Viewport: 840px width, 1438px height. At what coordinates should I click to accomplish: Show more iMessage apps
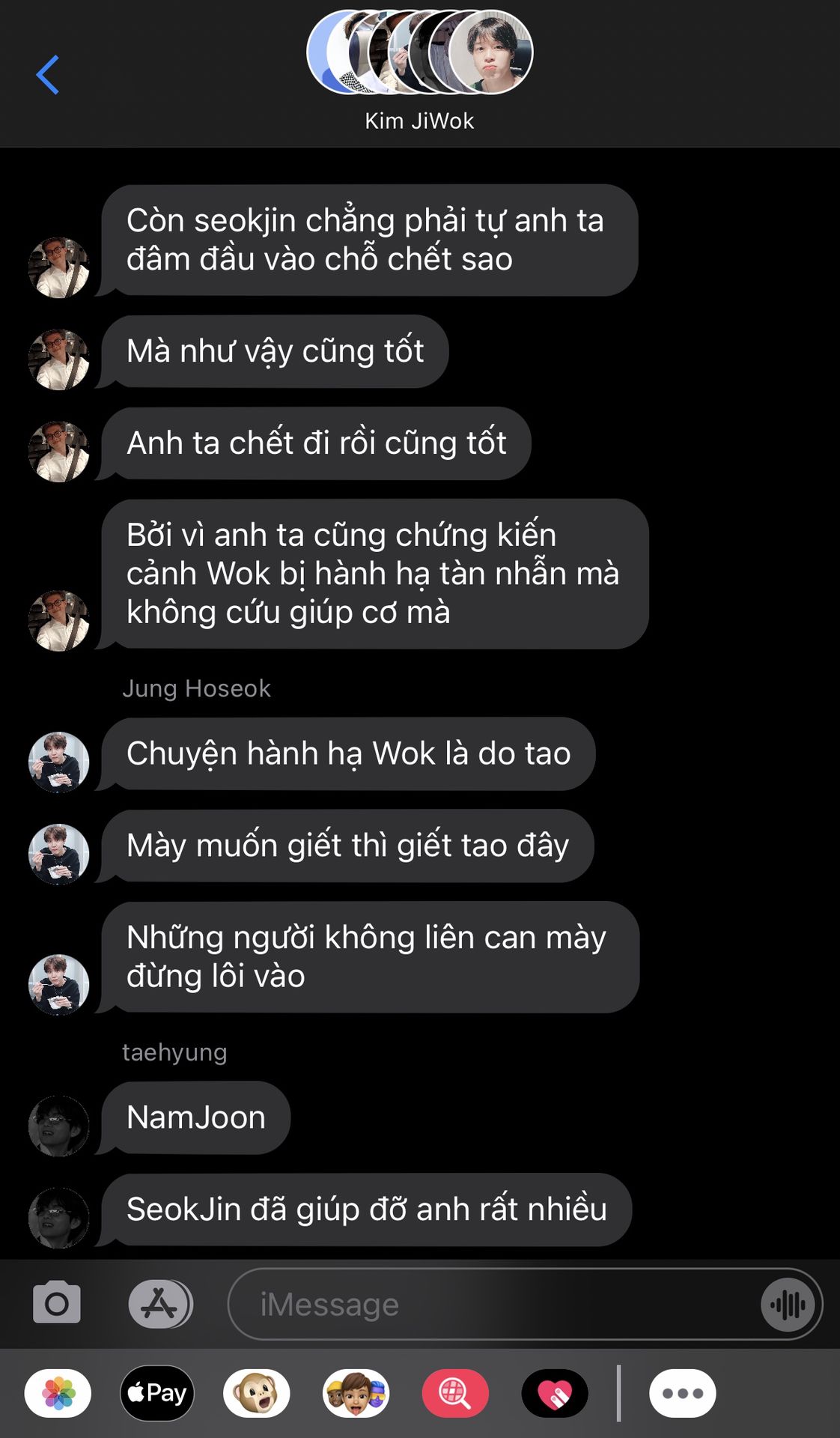(682, 1393)
